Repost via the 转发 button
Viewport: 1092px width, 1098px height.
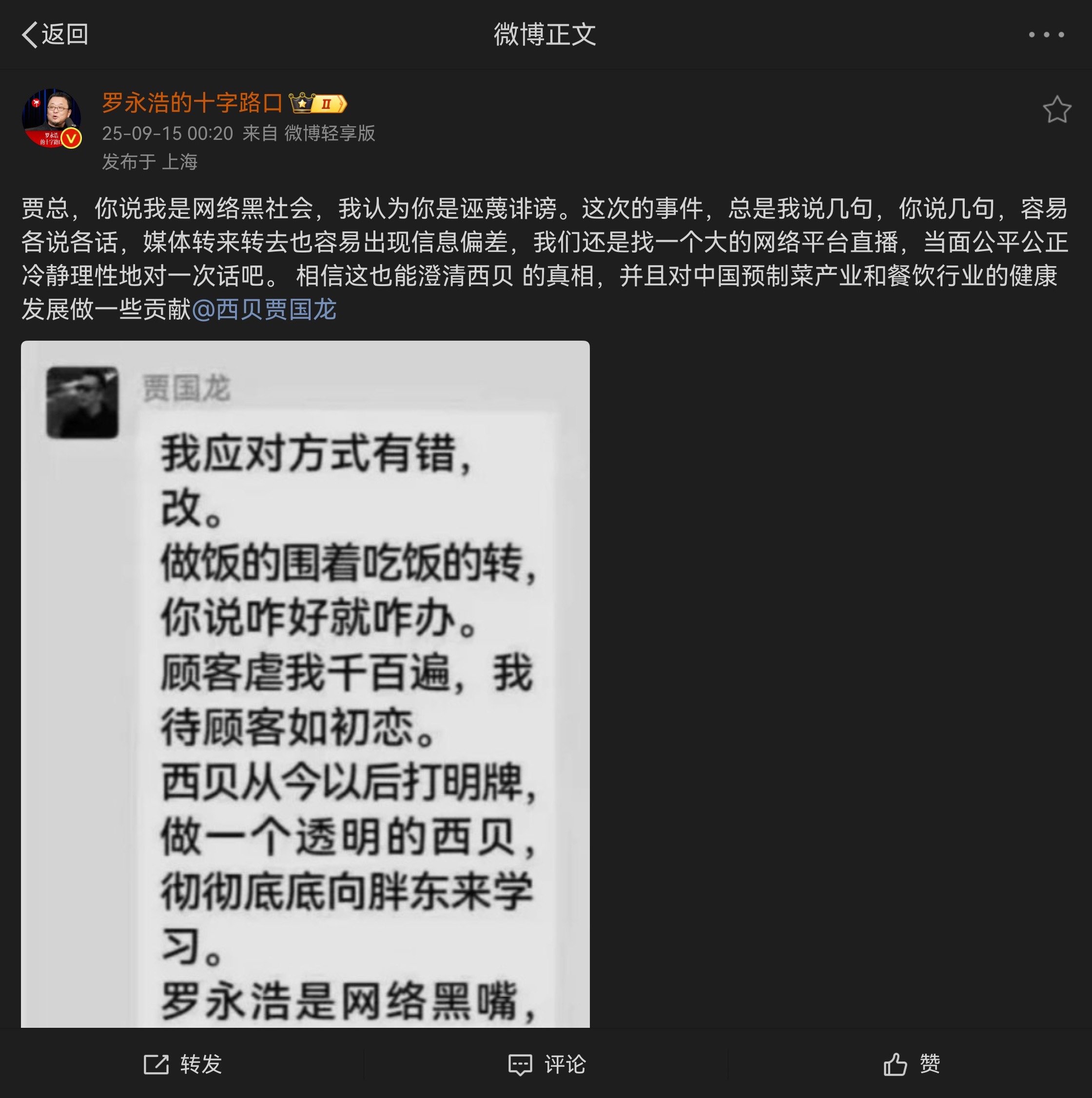[x=182, y=1064]
